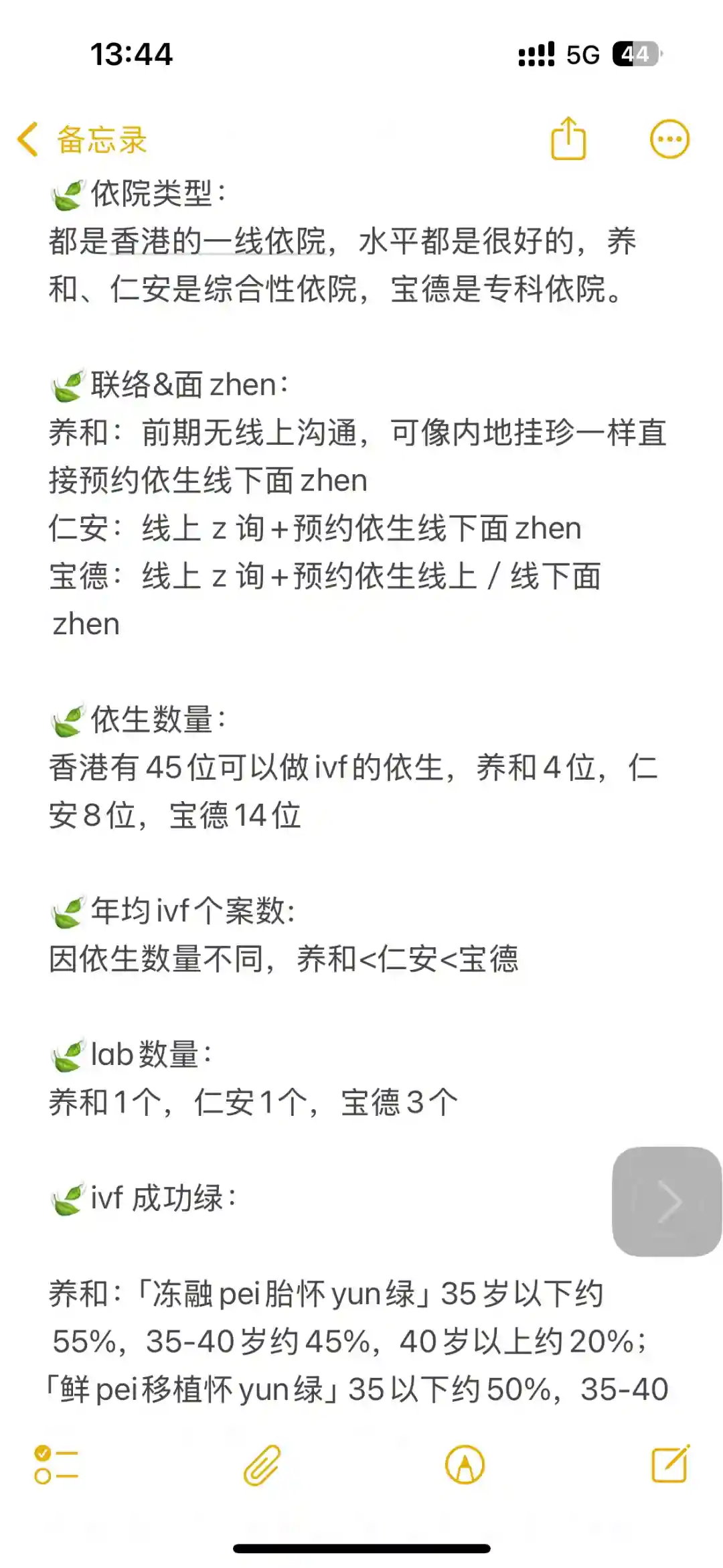Attach a file with the paperclip
This screenshot has height=1568, width=723.
pyautogui.click(x=262, y=1465)
